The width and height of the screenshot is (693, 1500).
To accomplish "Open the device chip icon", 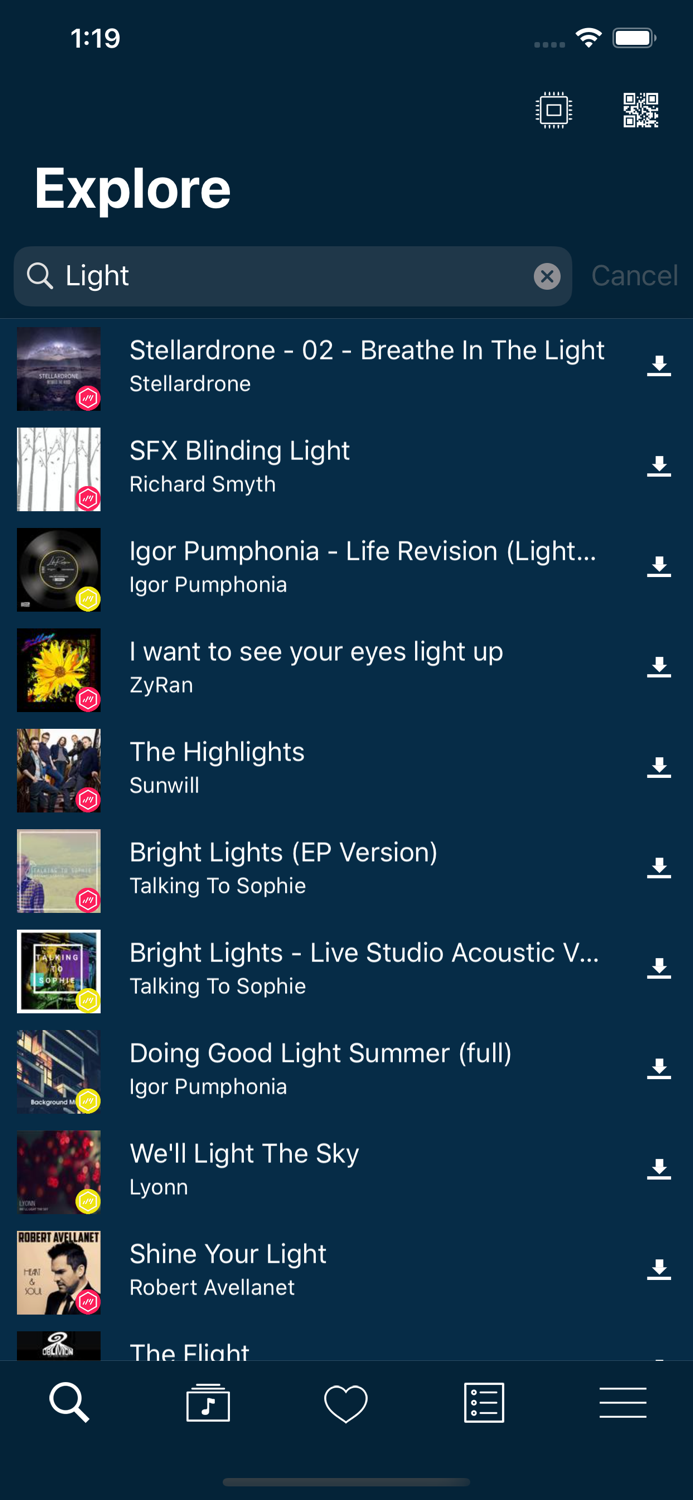I will (553, 110).
